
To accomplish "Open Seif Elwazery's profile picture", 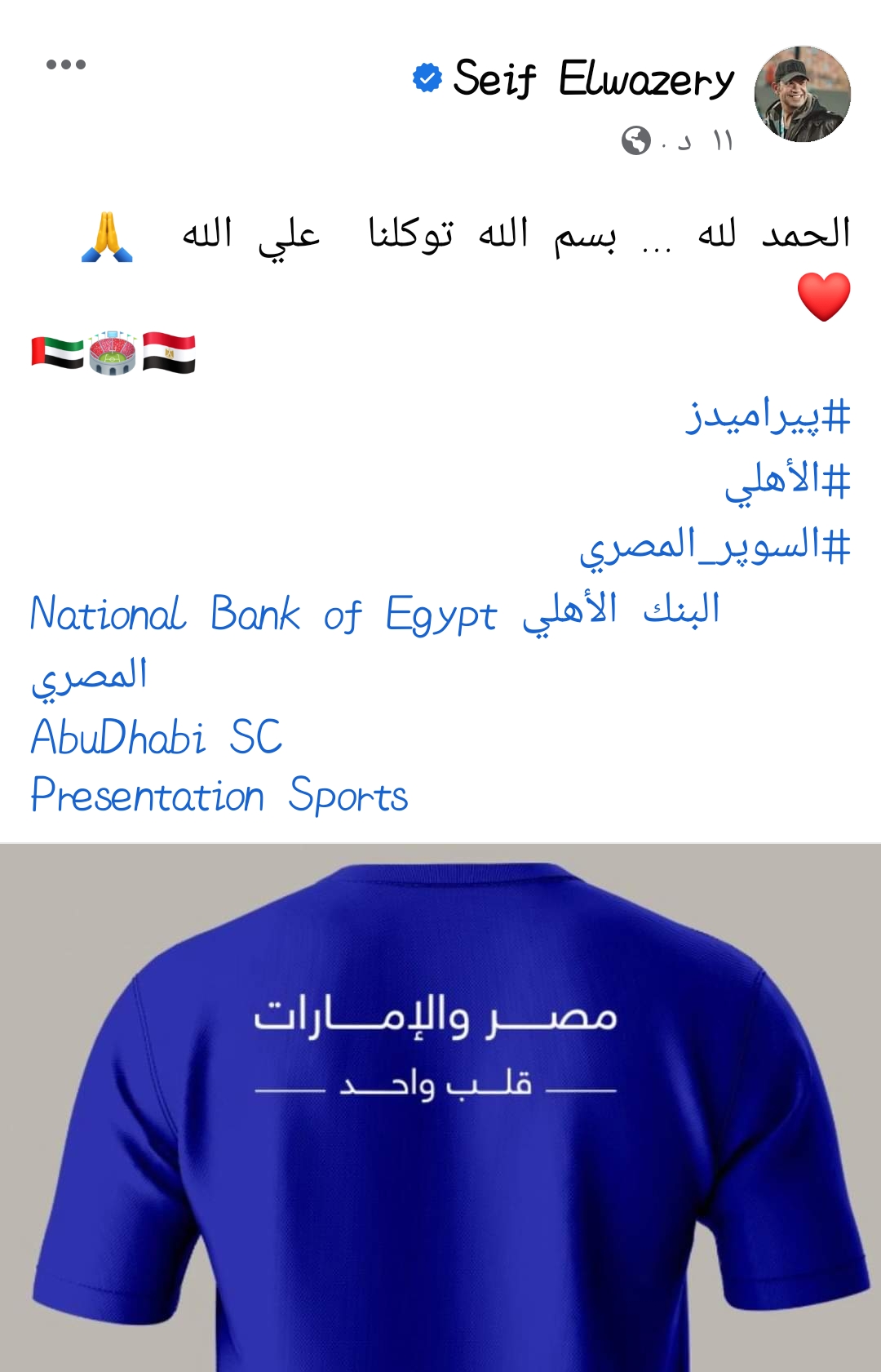I will coord(802,94).
